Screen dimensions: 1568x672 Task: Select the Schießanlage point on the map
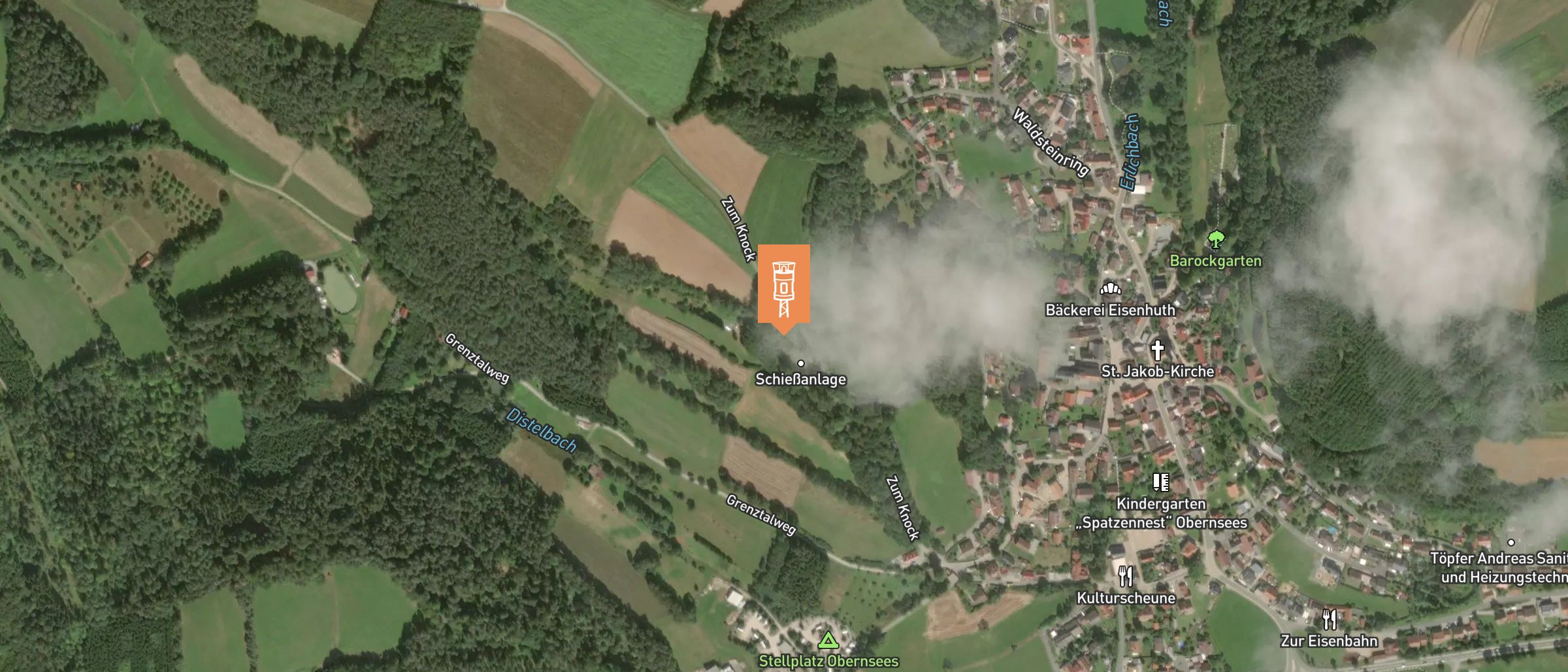800,363
